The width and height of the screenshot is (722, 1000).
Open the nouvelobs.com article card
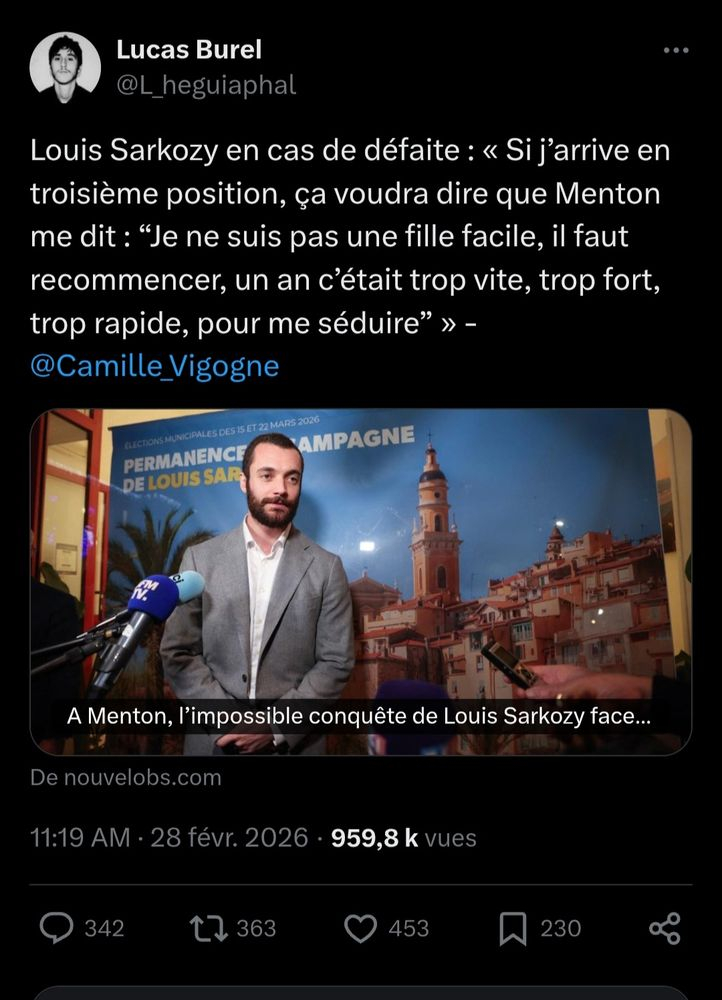click(361, 581)
